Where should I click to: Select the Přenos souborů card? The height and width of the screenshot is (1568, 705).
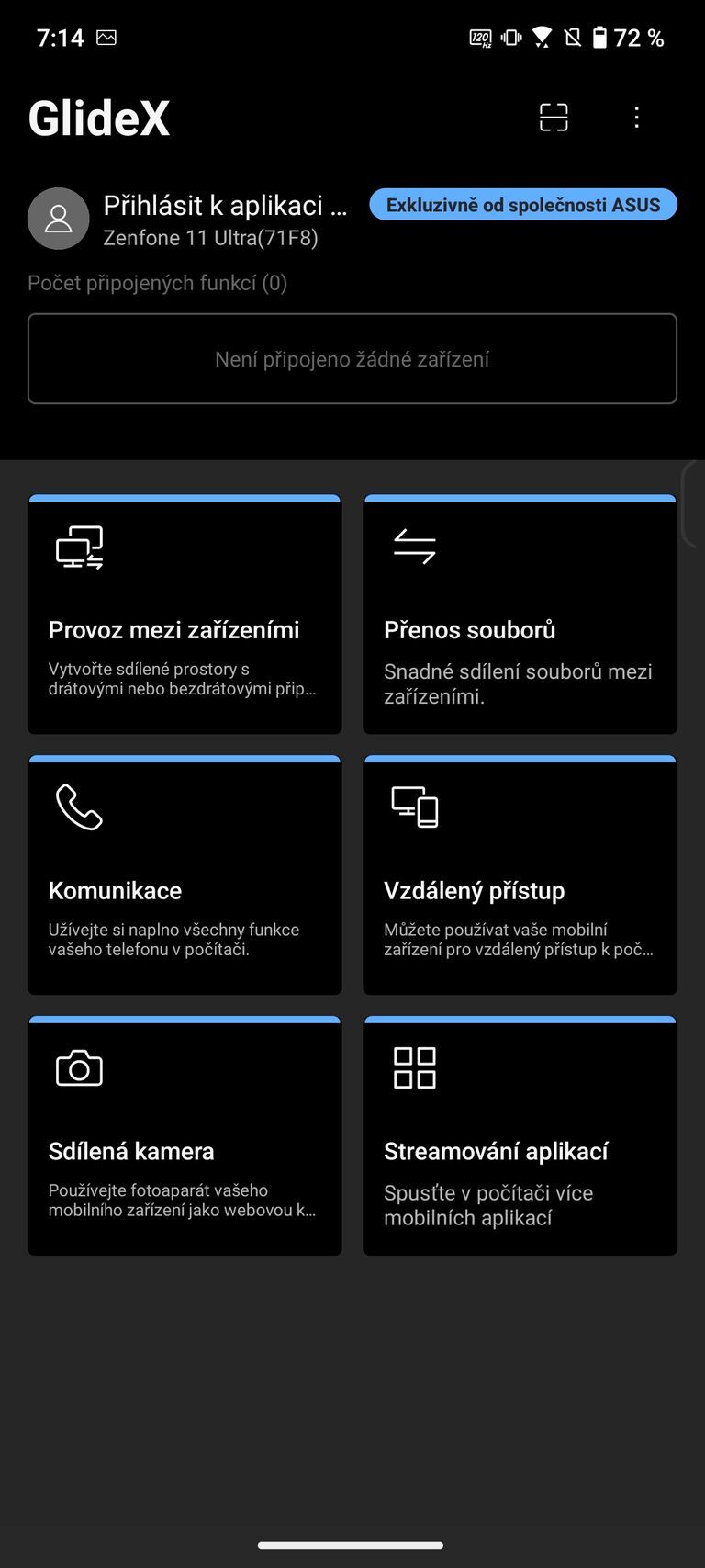[520, 615]
